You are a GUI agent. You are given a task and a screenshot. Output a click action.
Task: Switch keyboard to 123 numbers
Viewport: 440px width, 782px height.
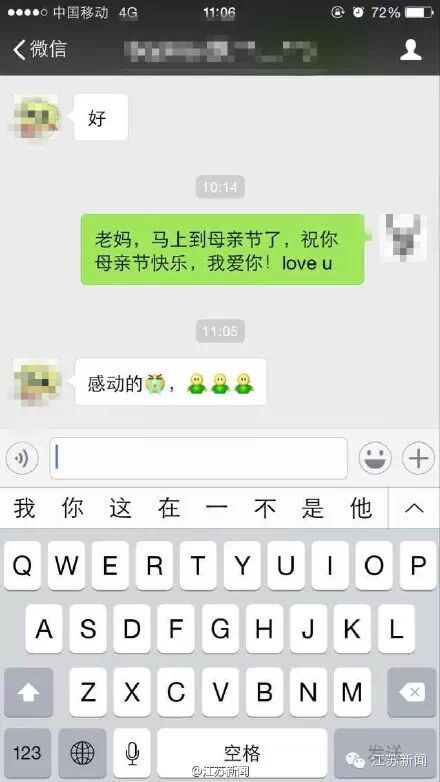27,753
